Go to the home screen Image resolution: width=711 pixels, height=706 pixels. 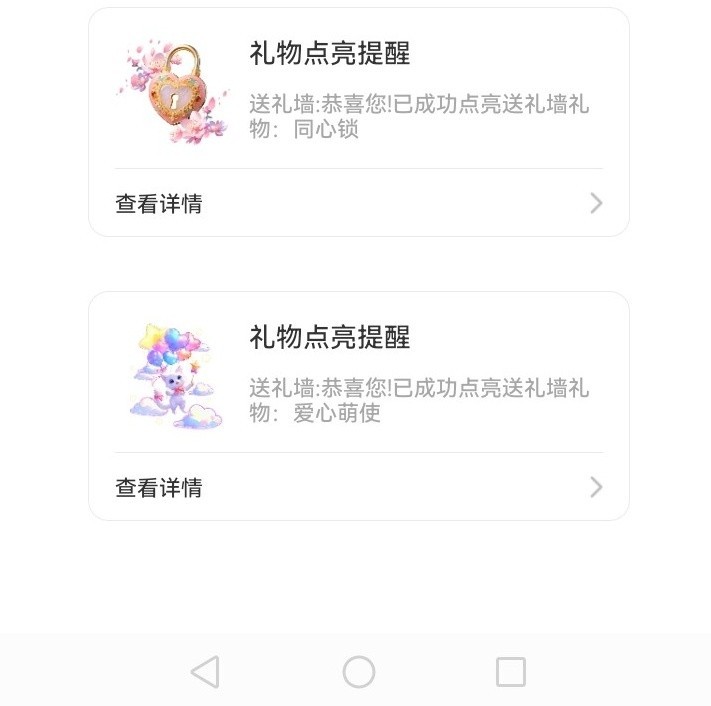coord(358,672)
